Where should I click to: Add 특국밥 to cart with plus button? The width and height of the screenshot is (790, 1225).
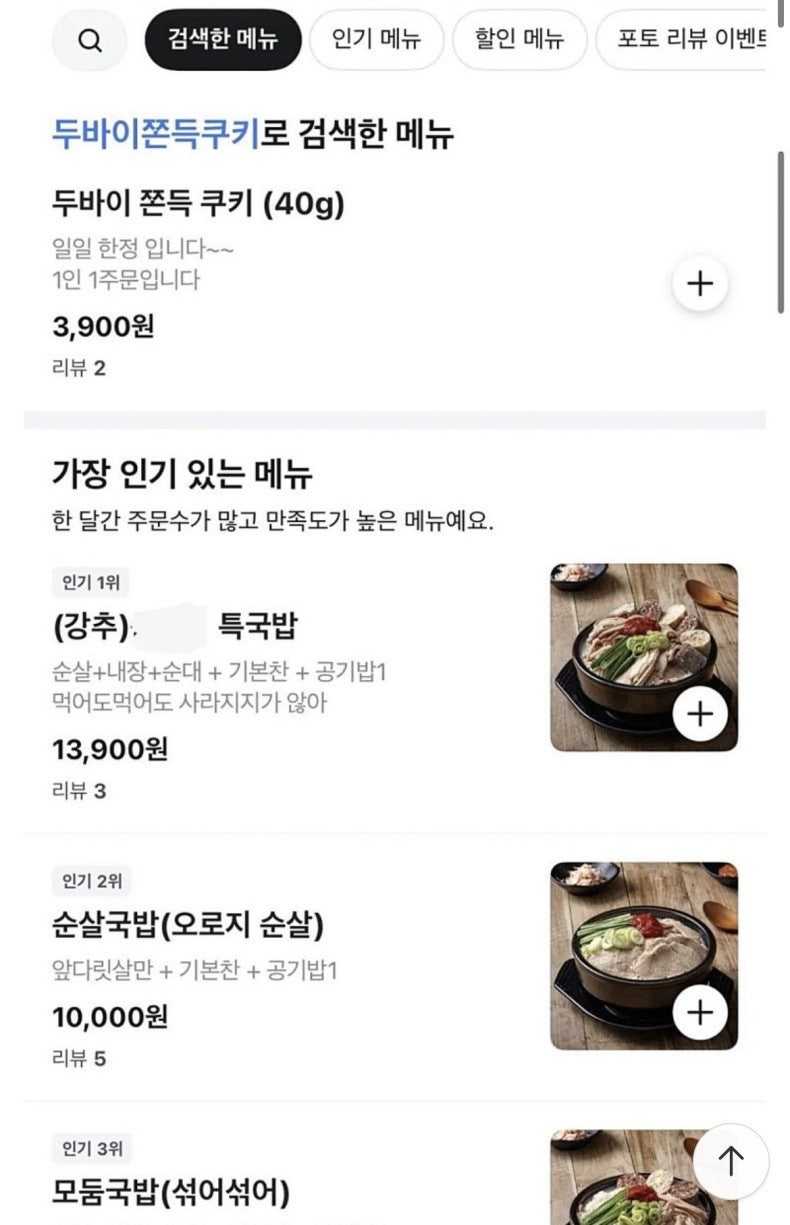click(700, 713)
